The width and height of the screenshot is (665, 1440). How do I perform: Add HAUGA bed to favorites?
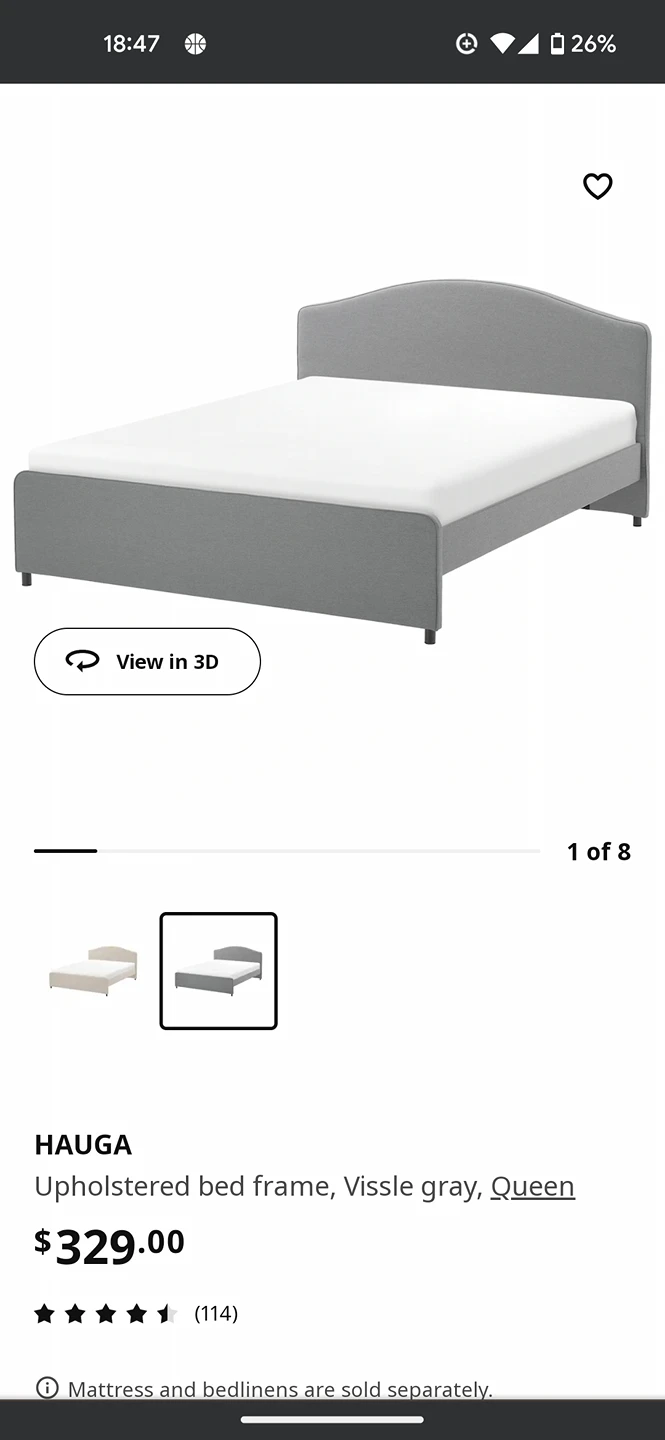click(x=597, y=186)
